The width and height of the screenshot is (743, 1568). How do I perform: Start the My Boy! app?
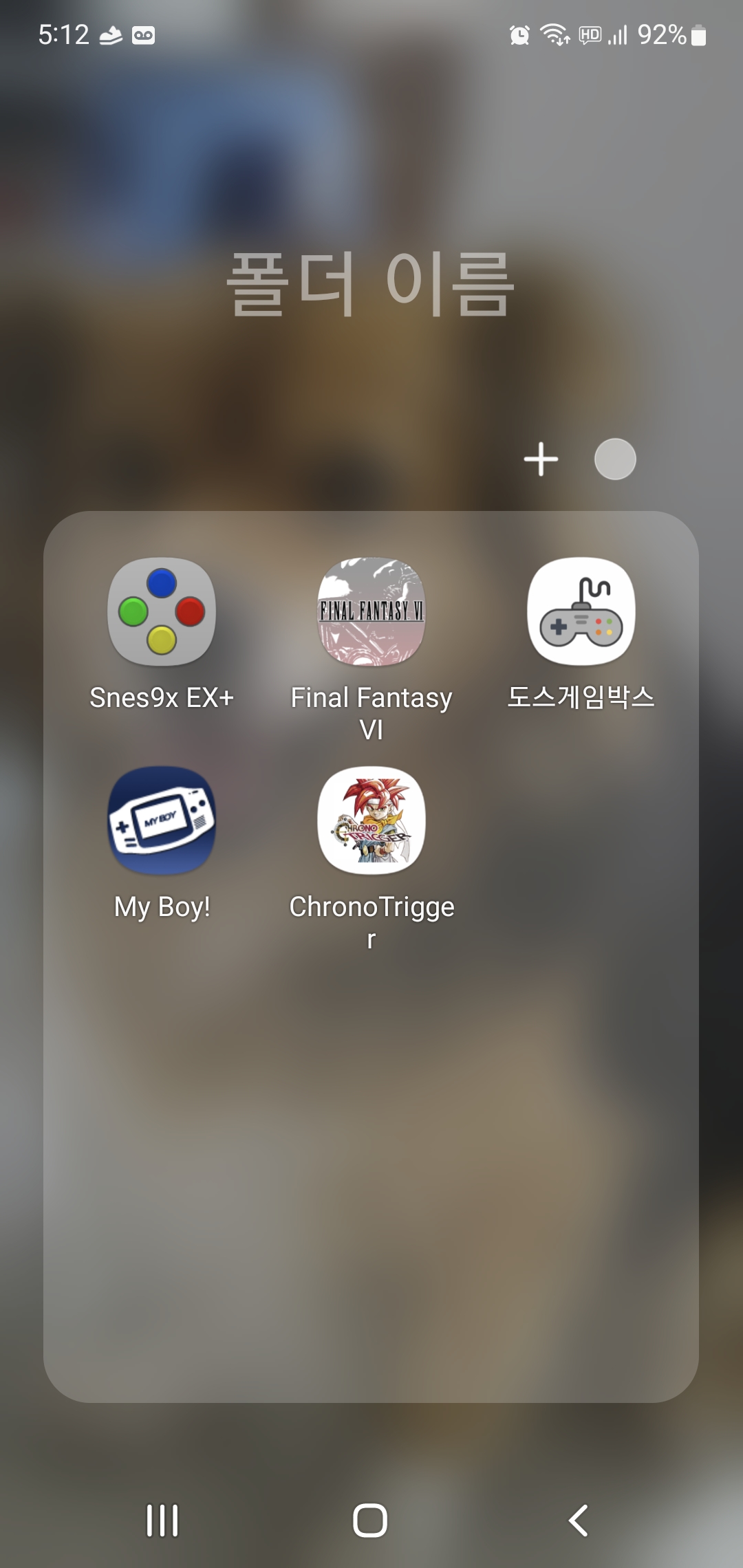pyautogui.click(x=162, y=820)
